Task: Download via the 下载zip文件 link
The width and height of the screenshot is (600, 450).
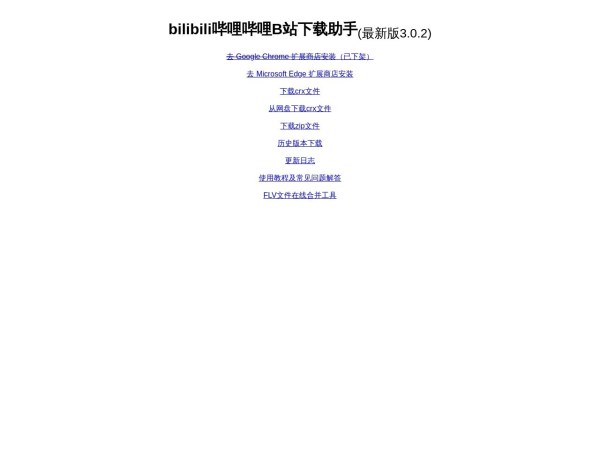Action: click(x=299, y=126)
